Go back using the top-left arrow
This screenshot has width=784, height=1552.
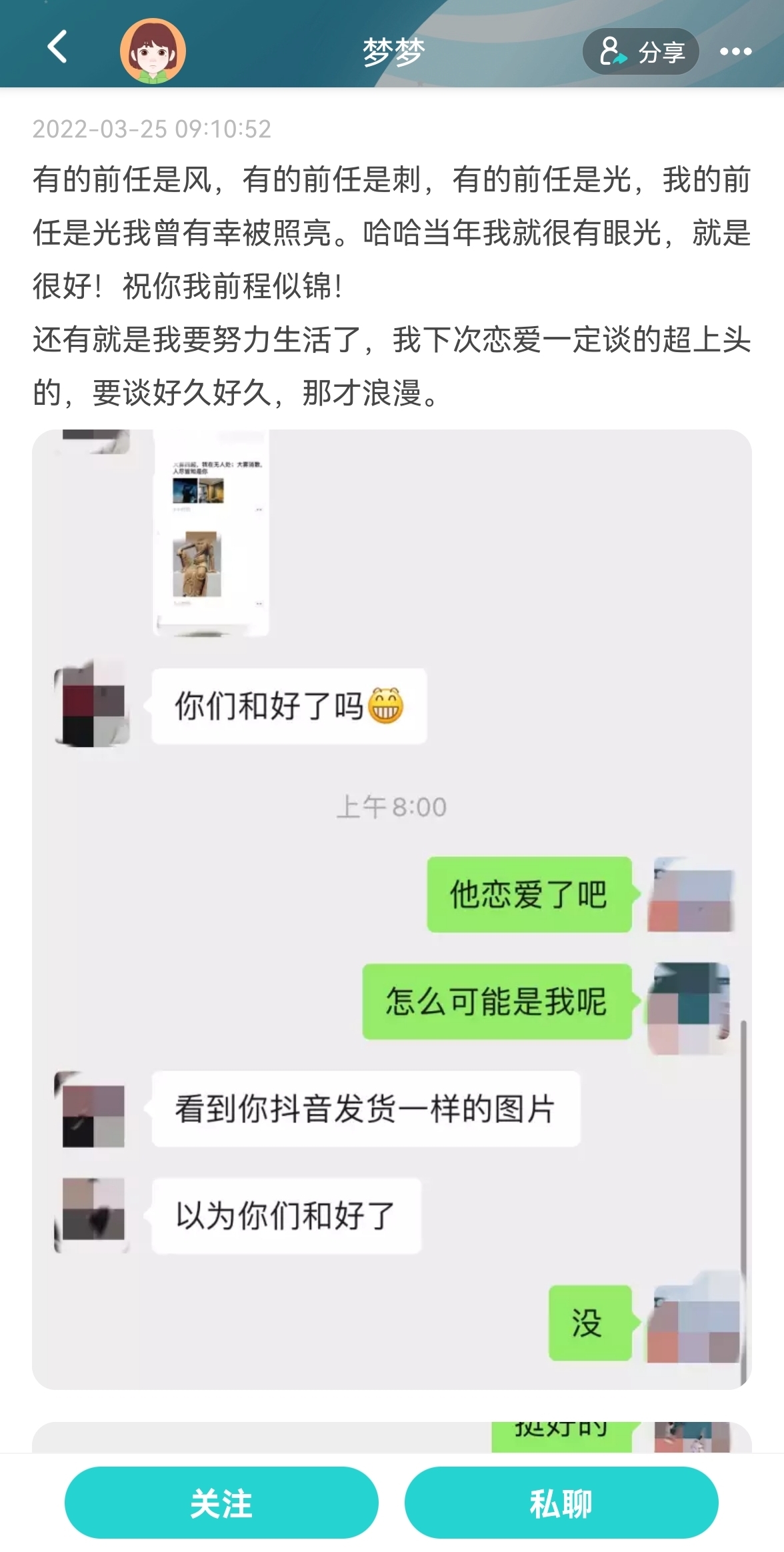click(x=57, y=47)
